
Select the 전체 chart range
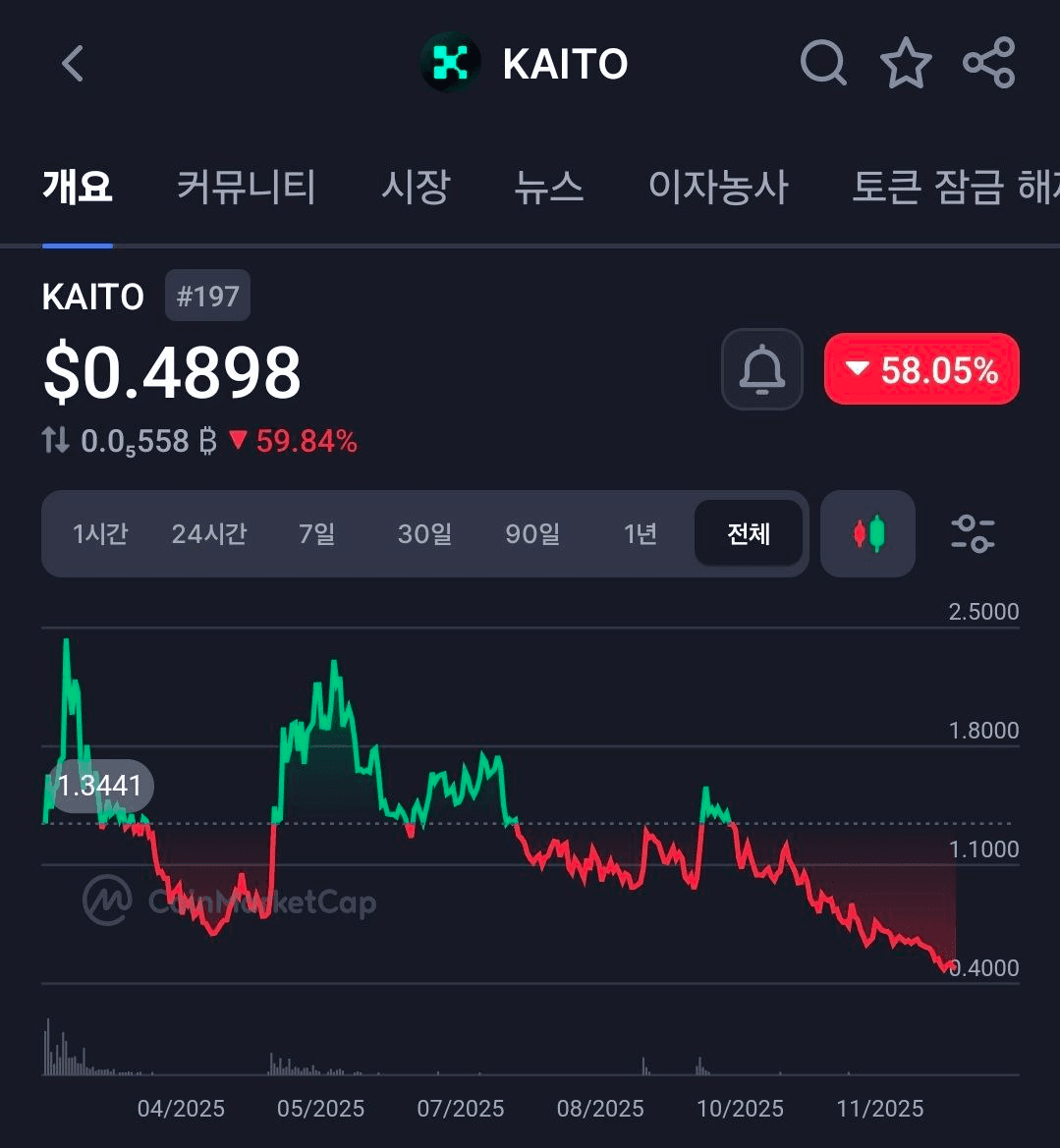coord(749,534)
